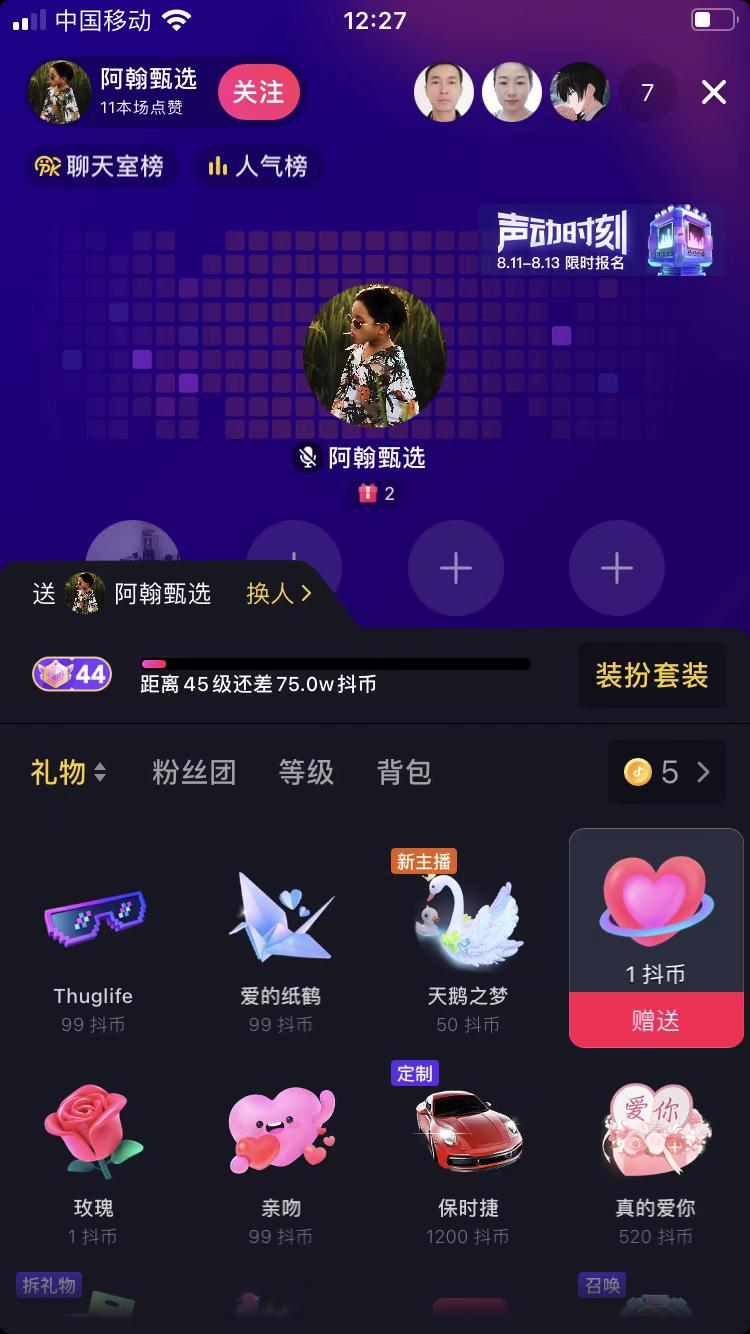
Task: Select the 保时捷 car gift
Action: (x=467, y=1160)
